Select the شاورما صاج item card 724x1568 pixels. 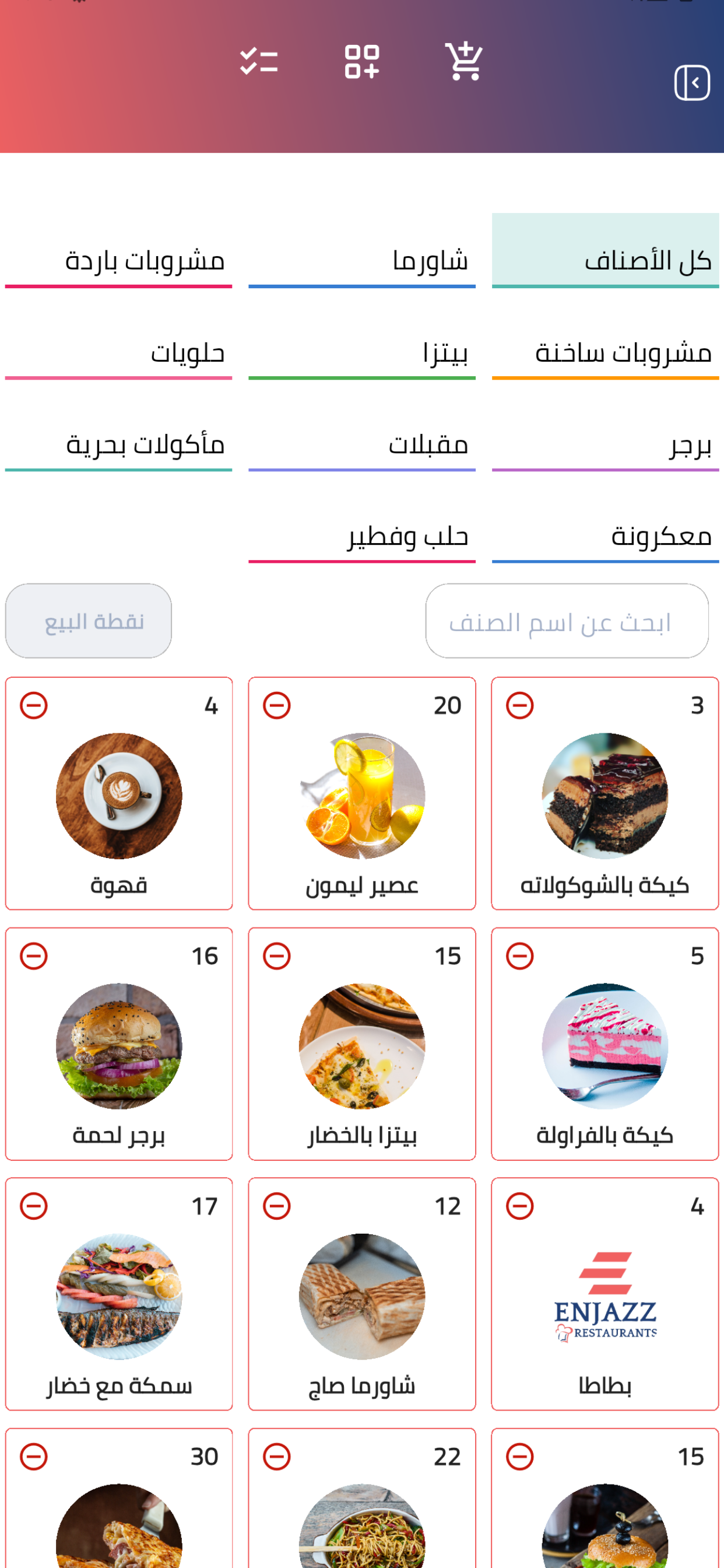point(362,1294)
